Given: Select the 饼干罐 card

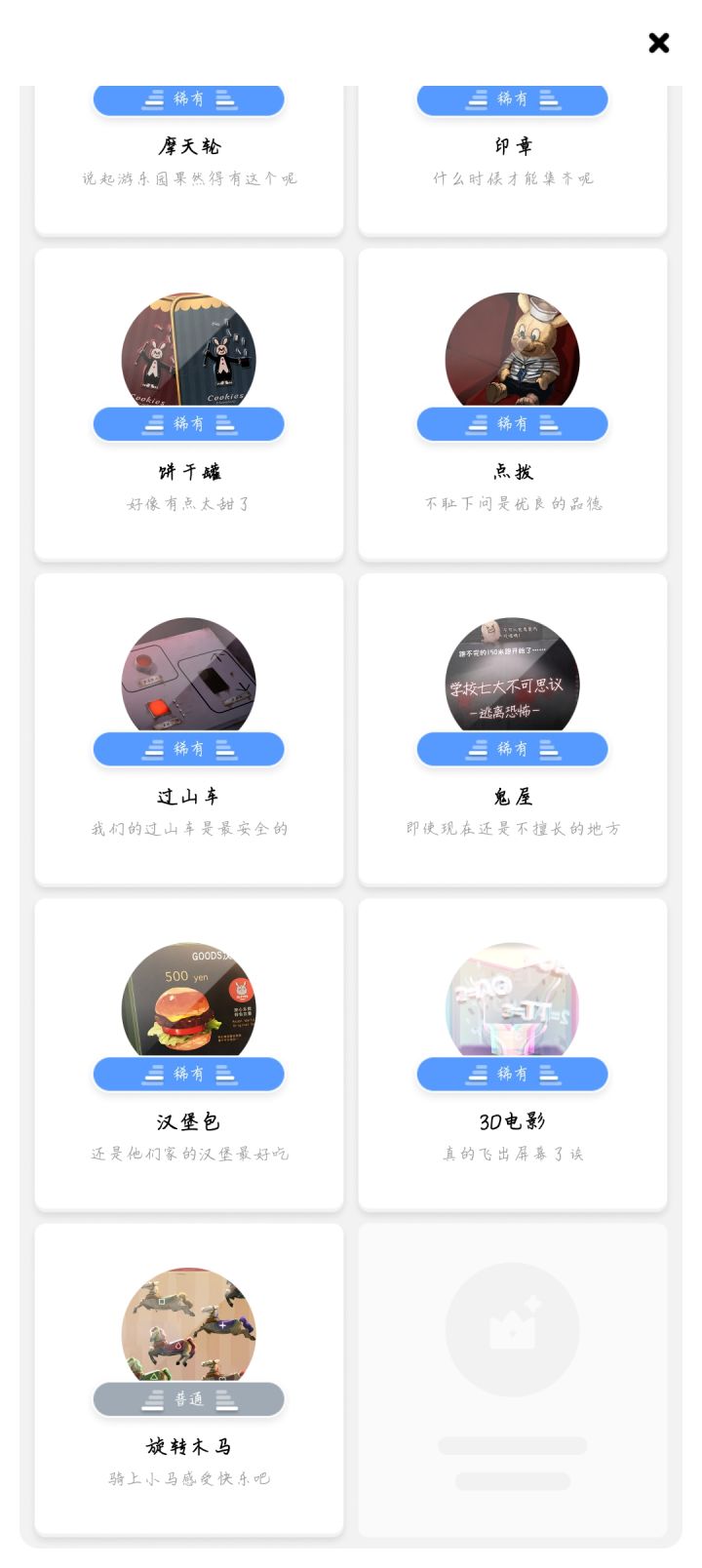Looking at the screenshot, I should [x=189, y=404].
